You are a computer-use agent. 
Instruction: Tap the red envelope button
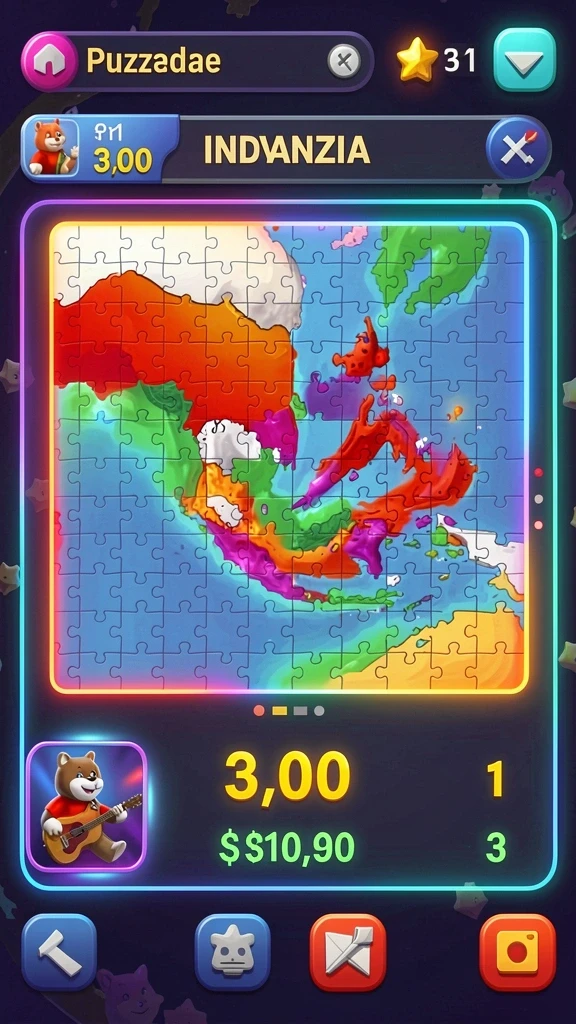pyautogui.click(x=348, y=953)
